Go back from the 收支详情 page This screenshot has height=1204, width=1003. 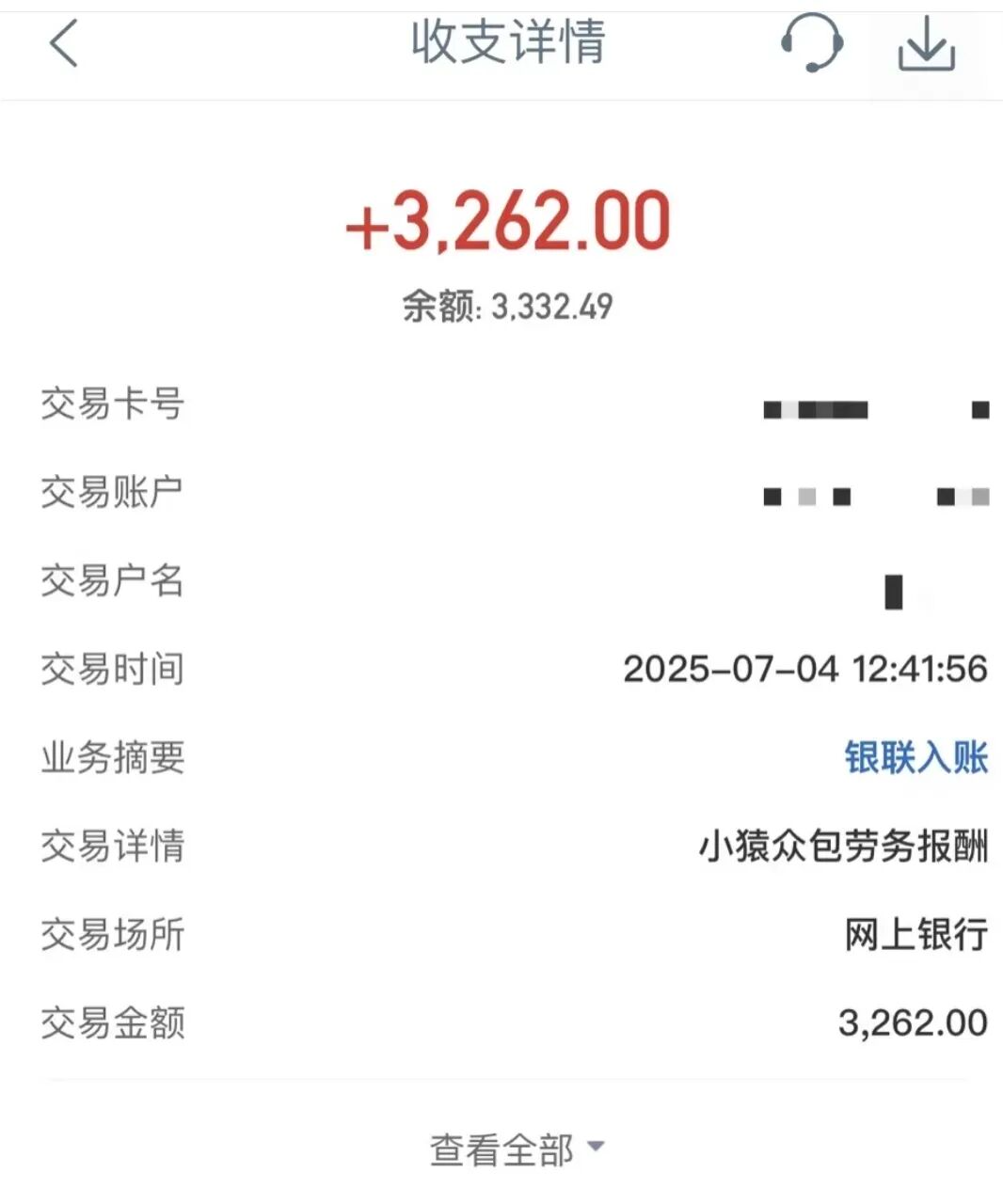click(x=64, y=44)
